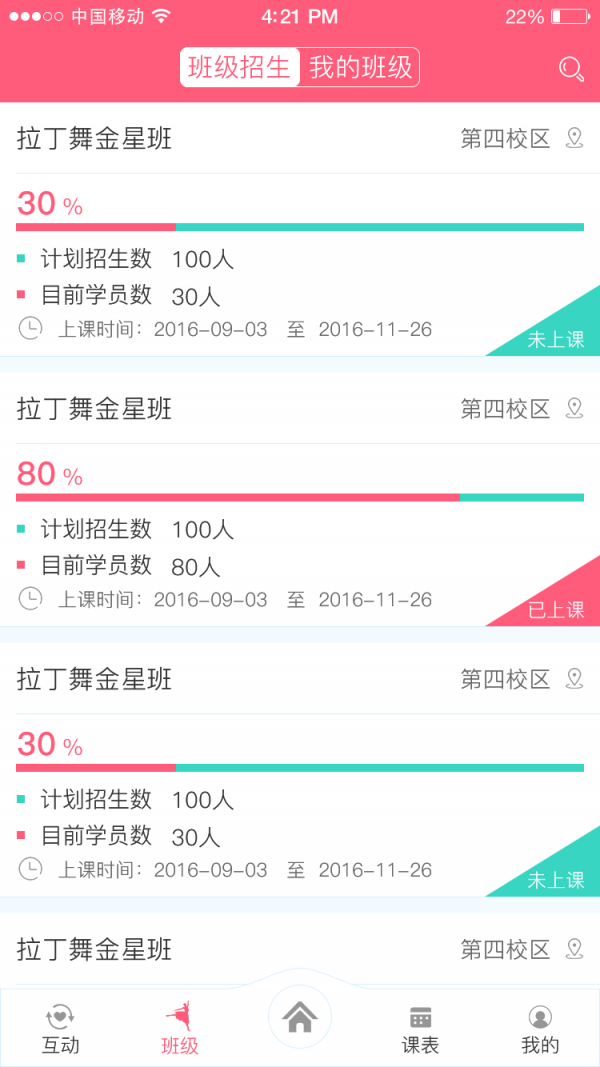The height and width of the screenshot is (1067, 600).
Task: Open the 我的 profile tab
Action: click(540, 1030)
